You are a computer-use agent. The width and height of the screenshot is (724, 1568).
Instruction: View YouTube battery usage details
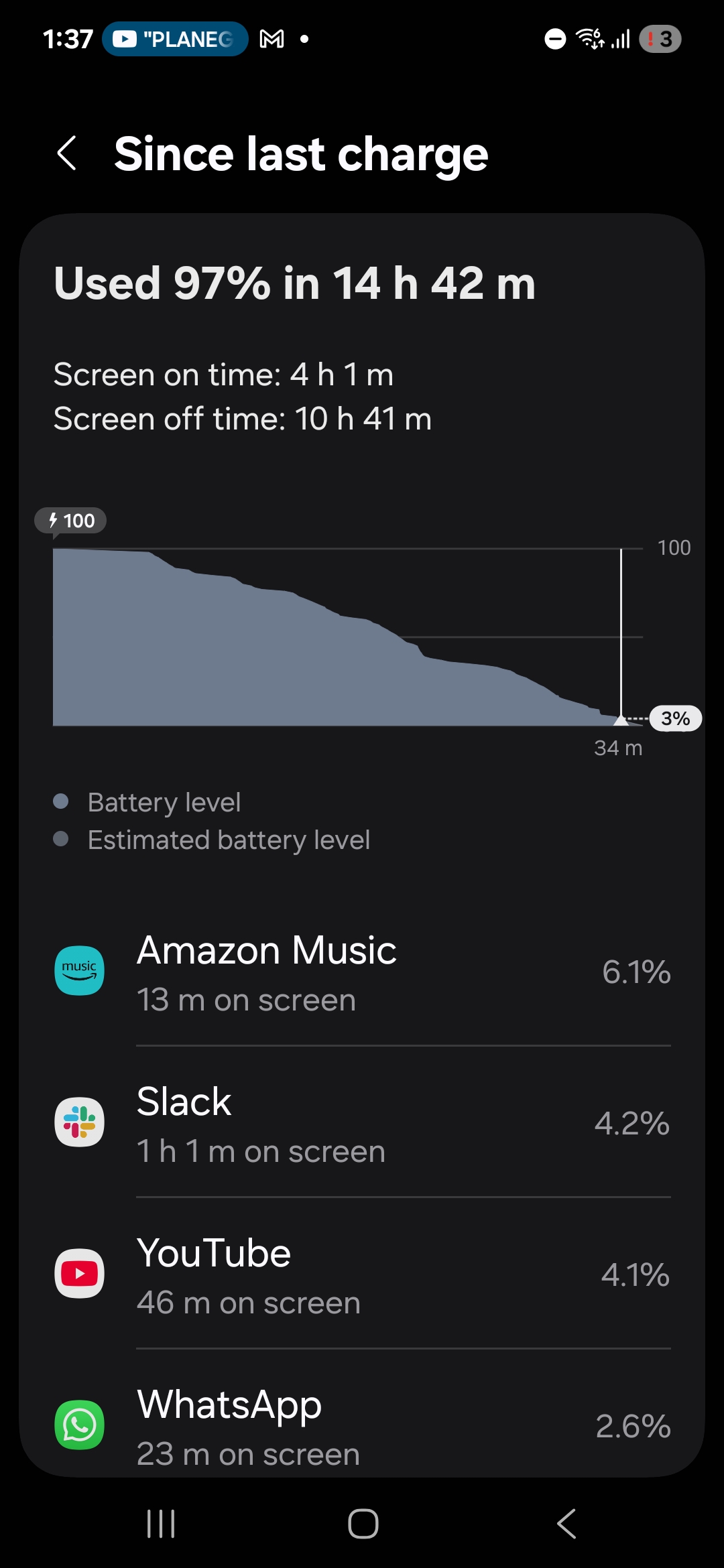pyautogui.click(x=362, y=1275)
